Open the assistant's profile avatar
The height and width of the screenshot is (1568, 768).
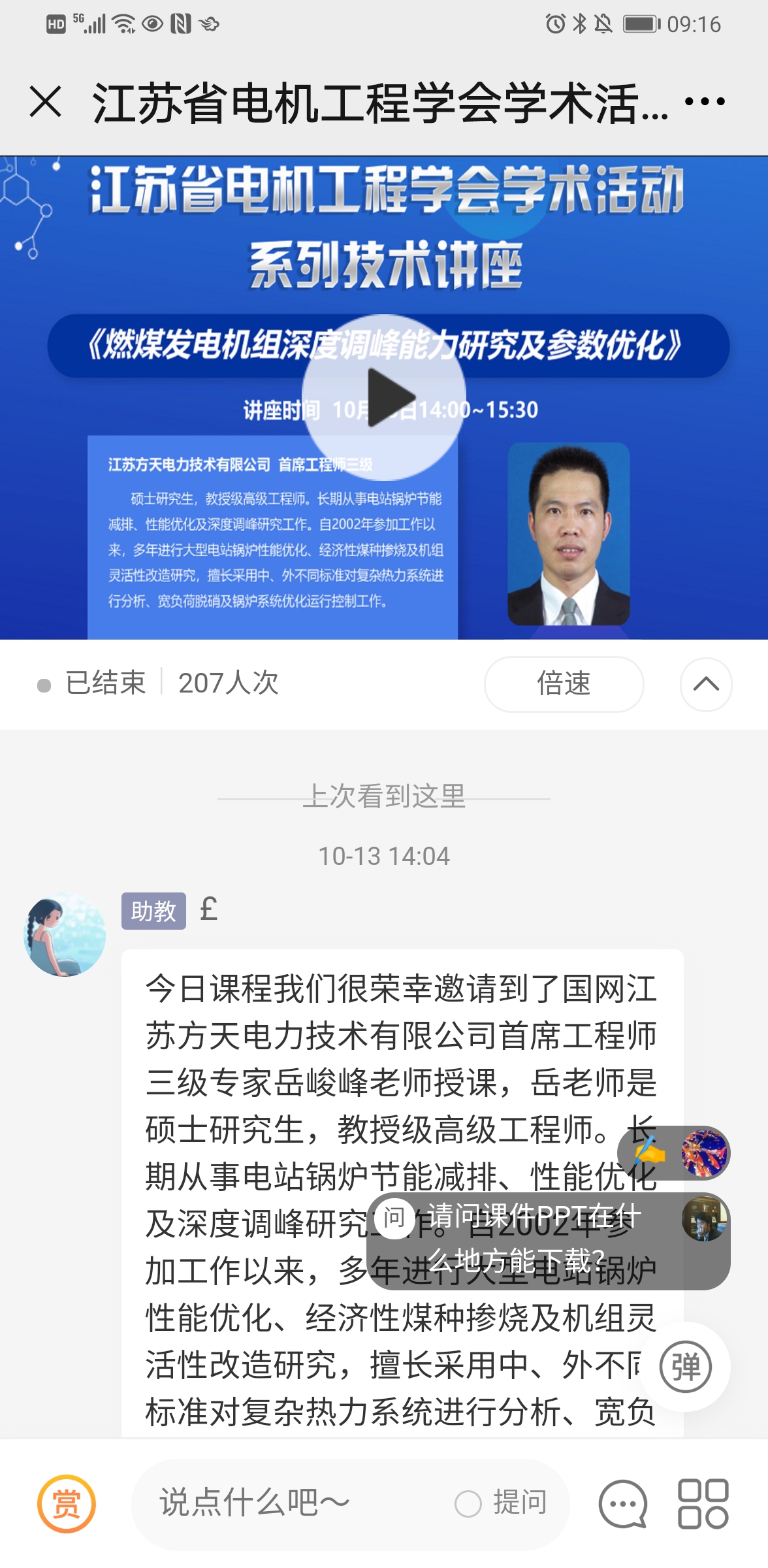point(65,935)
